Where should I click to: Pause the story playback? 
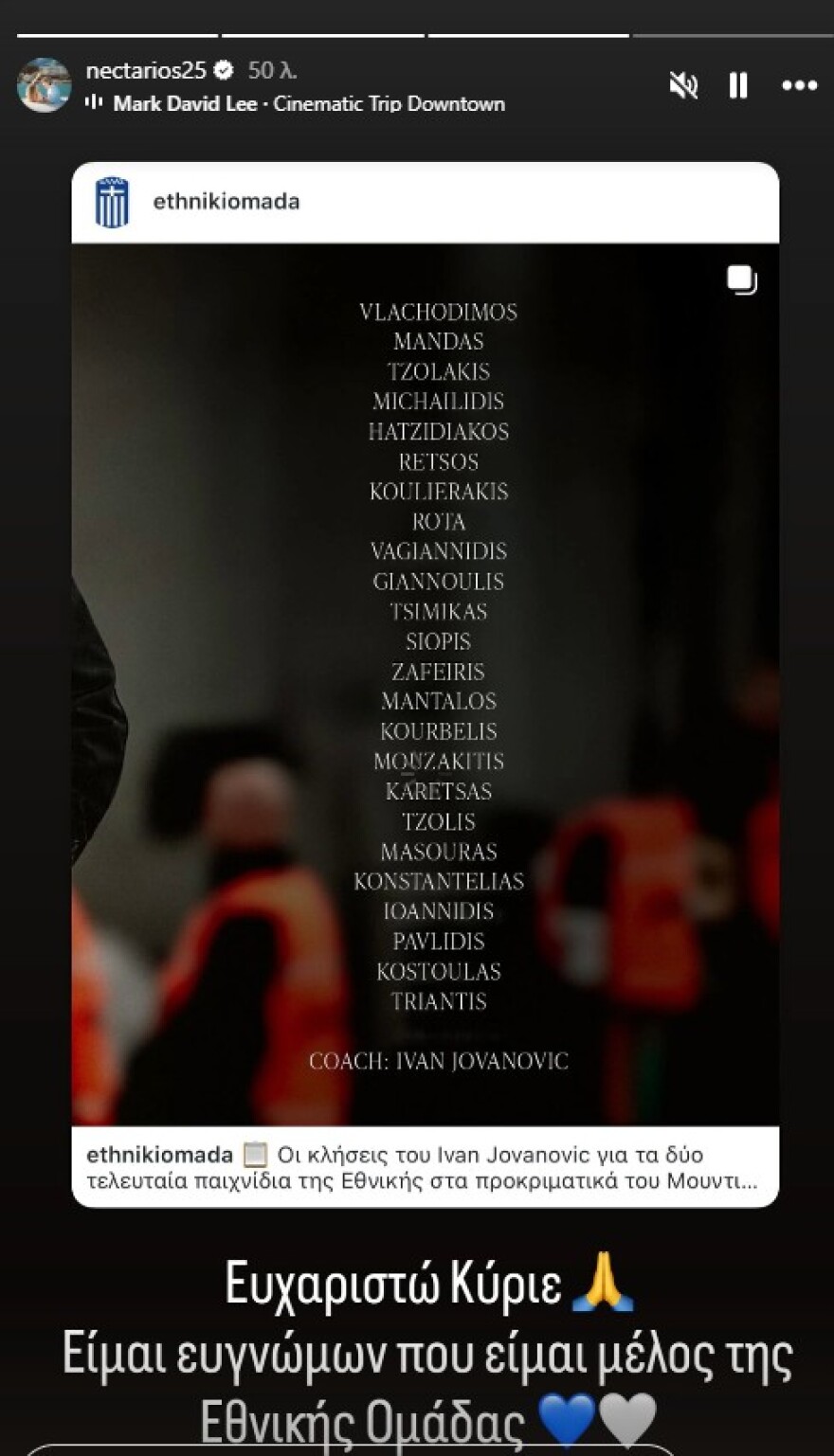coord(738,86)
